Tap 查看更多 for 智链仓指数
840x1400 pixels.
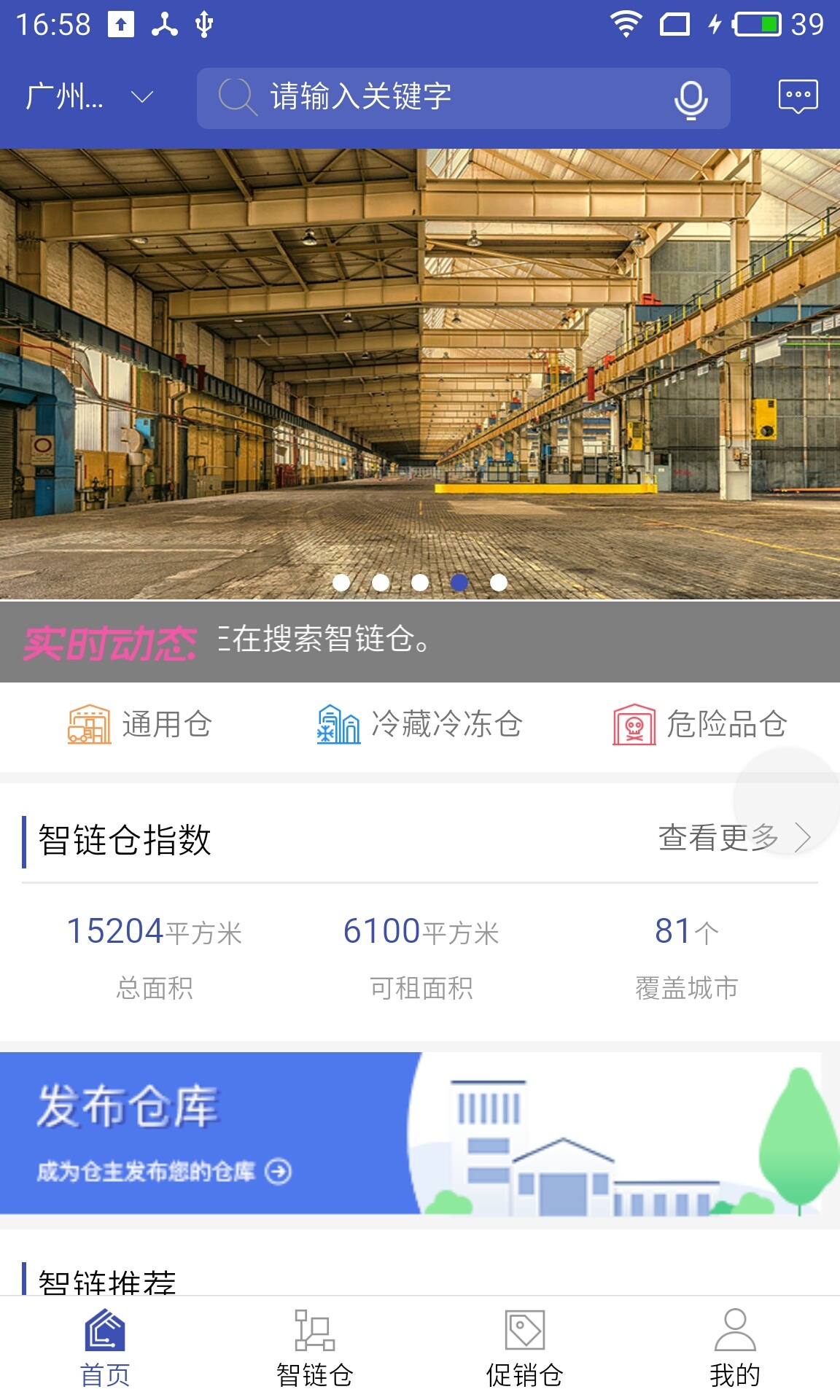pos(734,838)
